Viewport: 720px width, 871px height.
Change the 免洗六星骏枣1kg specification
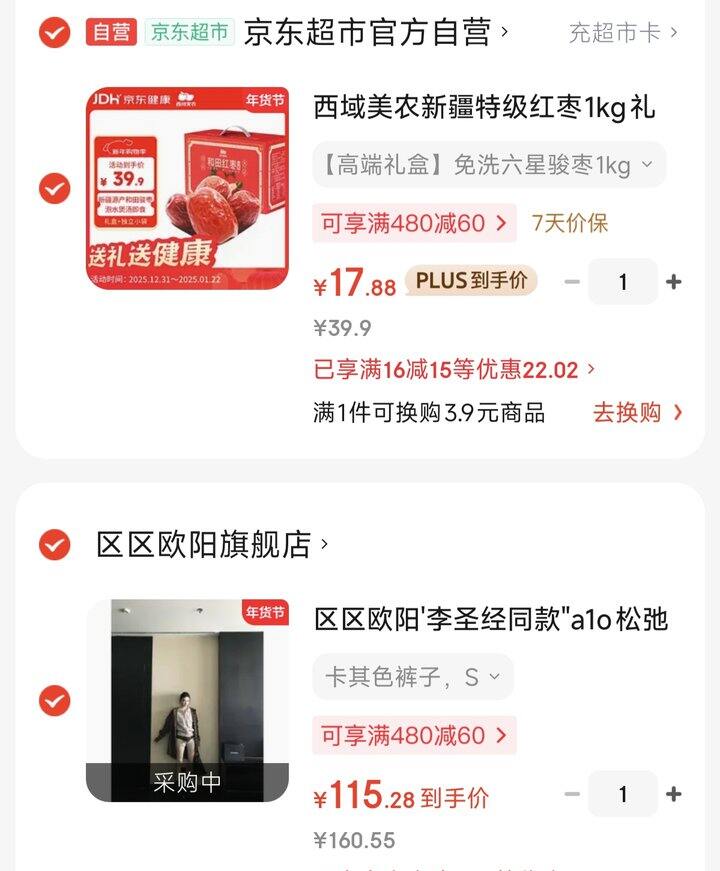489,165
